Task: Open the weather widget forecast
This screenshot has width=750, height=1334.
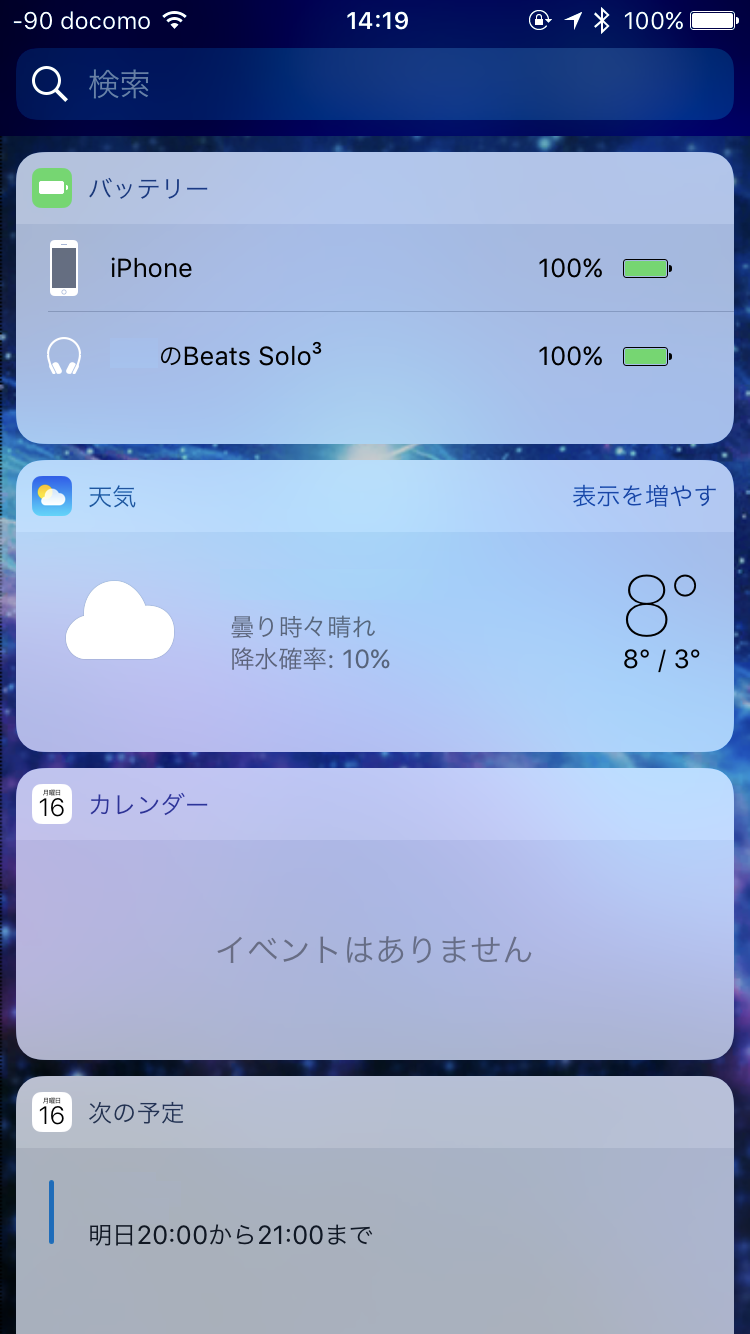Action: click(375, 641)
